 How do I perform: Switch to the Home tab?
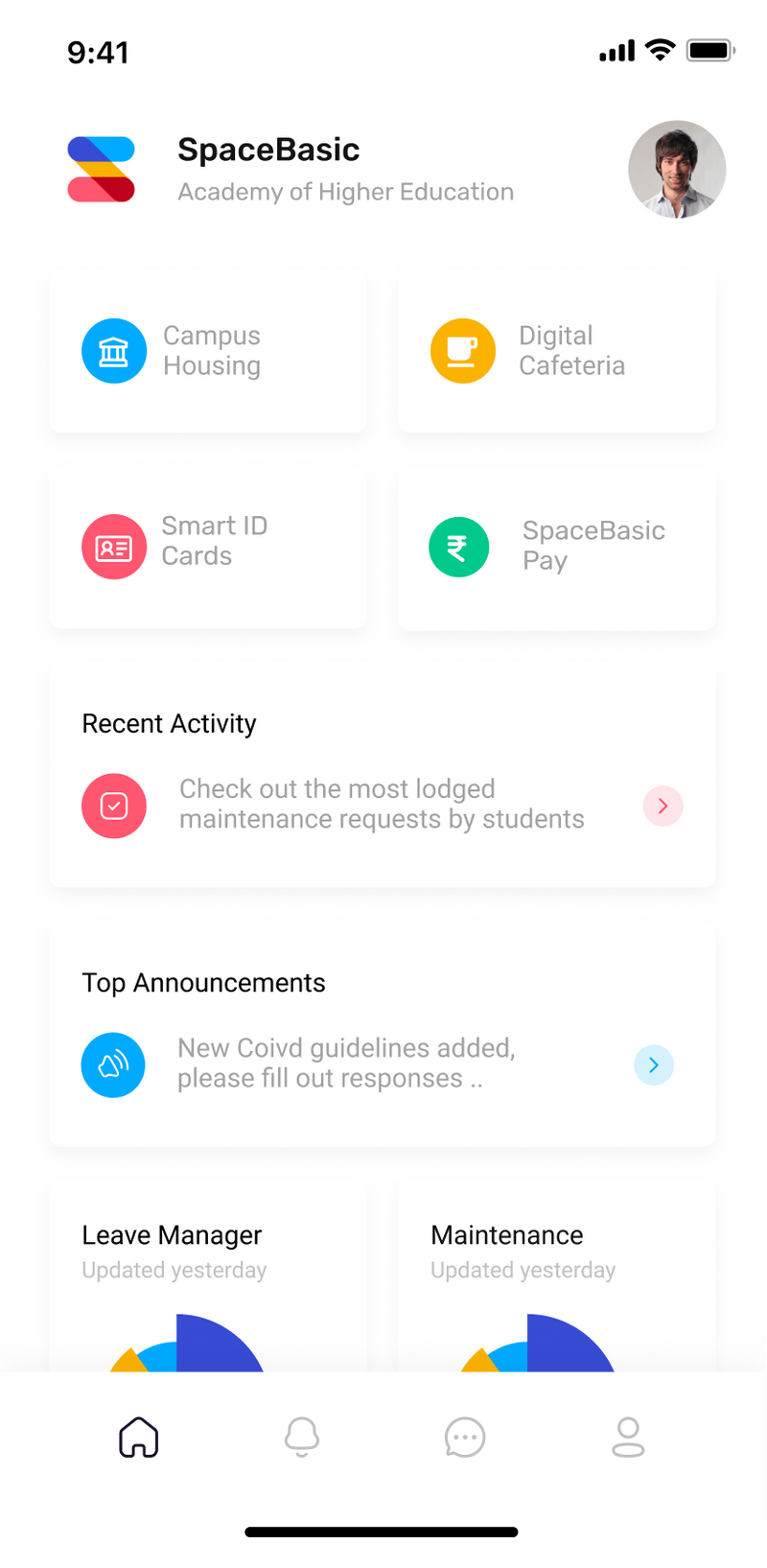[139, 1438]
